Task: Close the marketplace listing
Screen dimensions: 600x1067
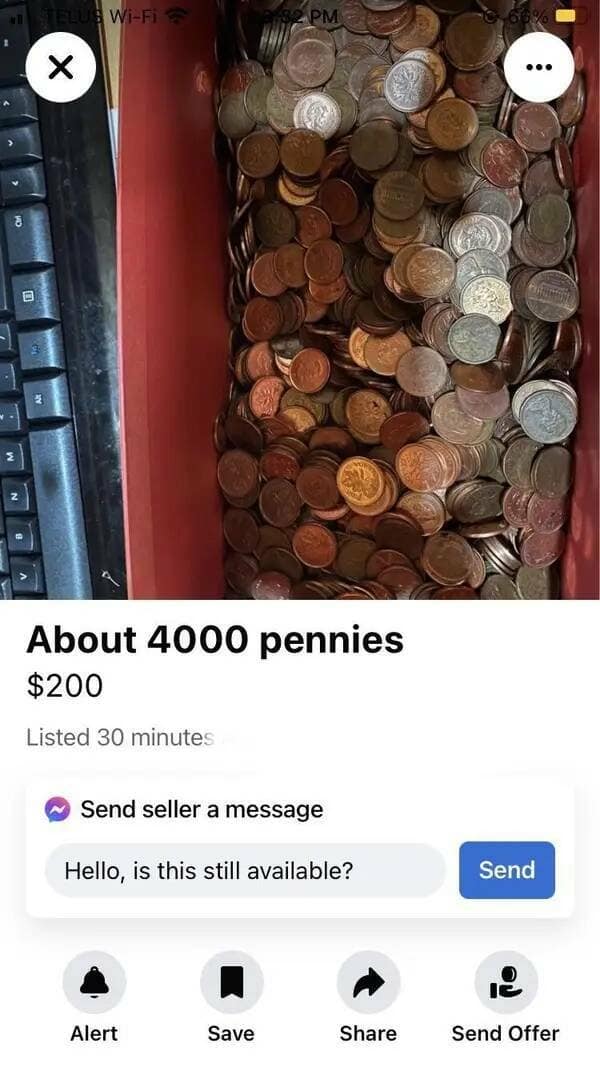Action: click(x=61, y=67)
